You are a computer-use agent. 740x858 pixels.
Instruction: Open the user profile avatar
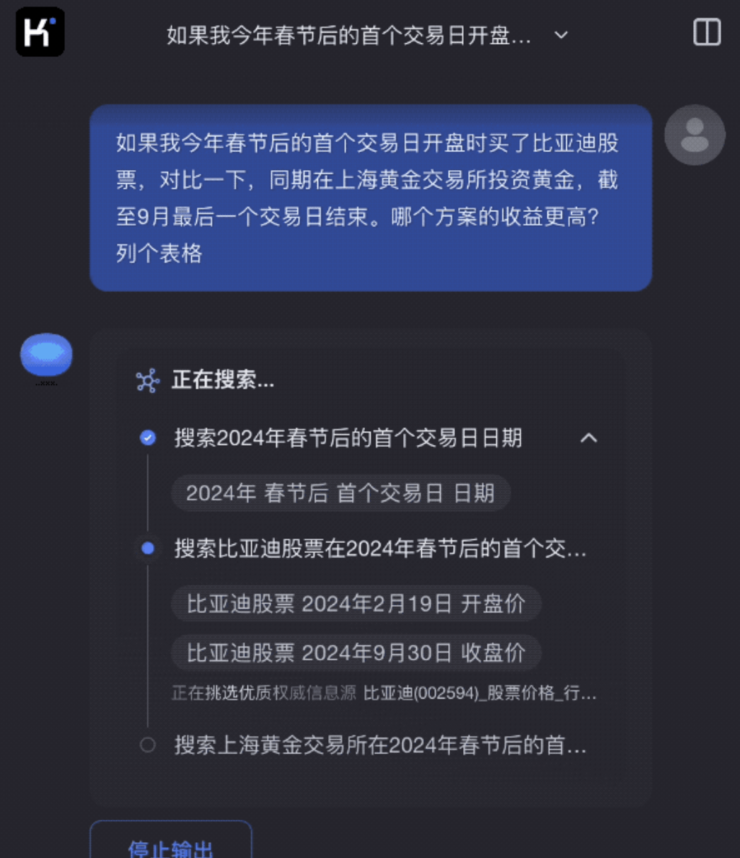coord(694,135)
